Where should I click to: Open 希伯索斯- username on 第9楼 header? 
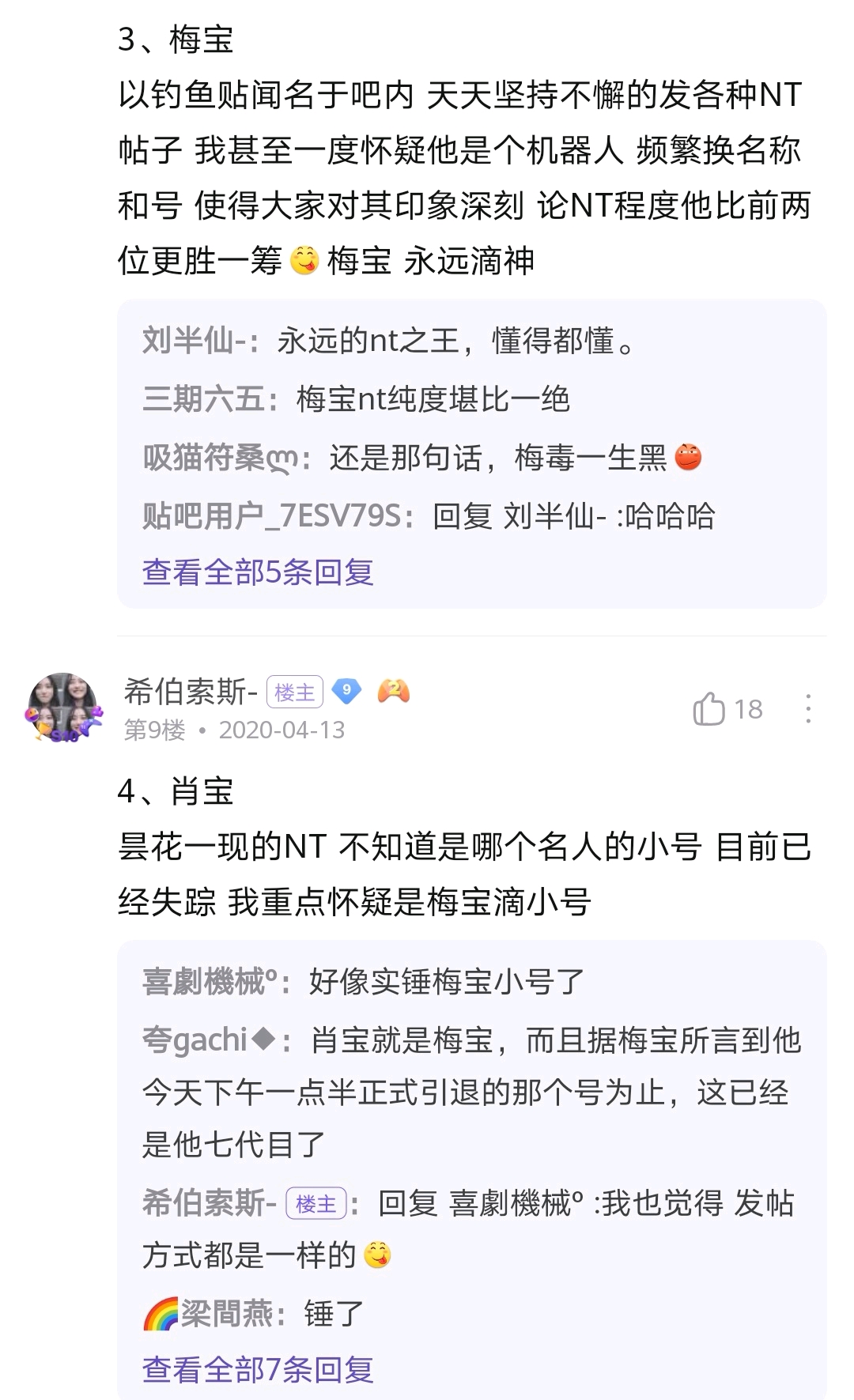[191, 692]
